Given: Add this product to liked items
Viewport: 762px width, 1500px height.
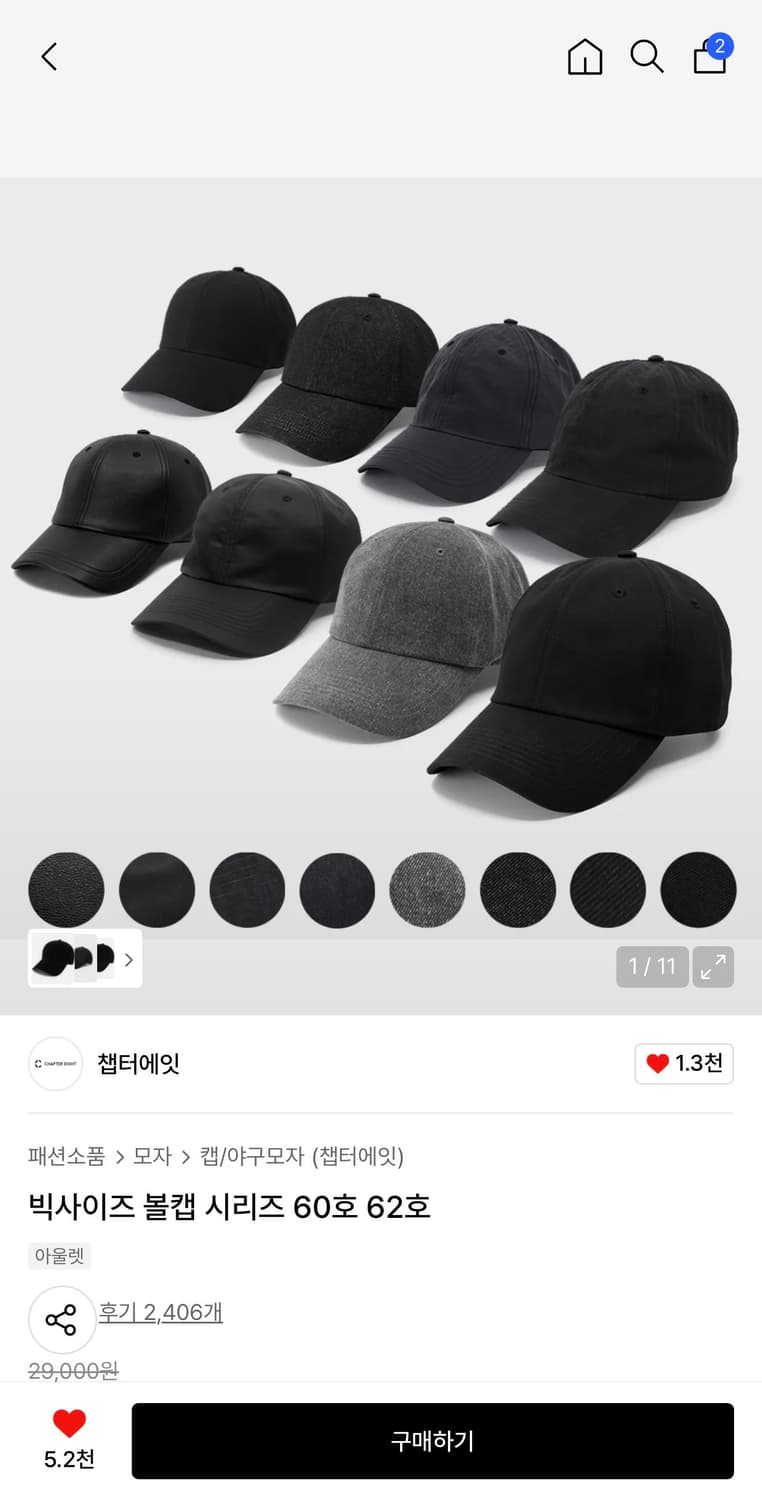Looking at the screenshot, I should [69, 1424].
